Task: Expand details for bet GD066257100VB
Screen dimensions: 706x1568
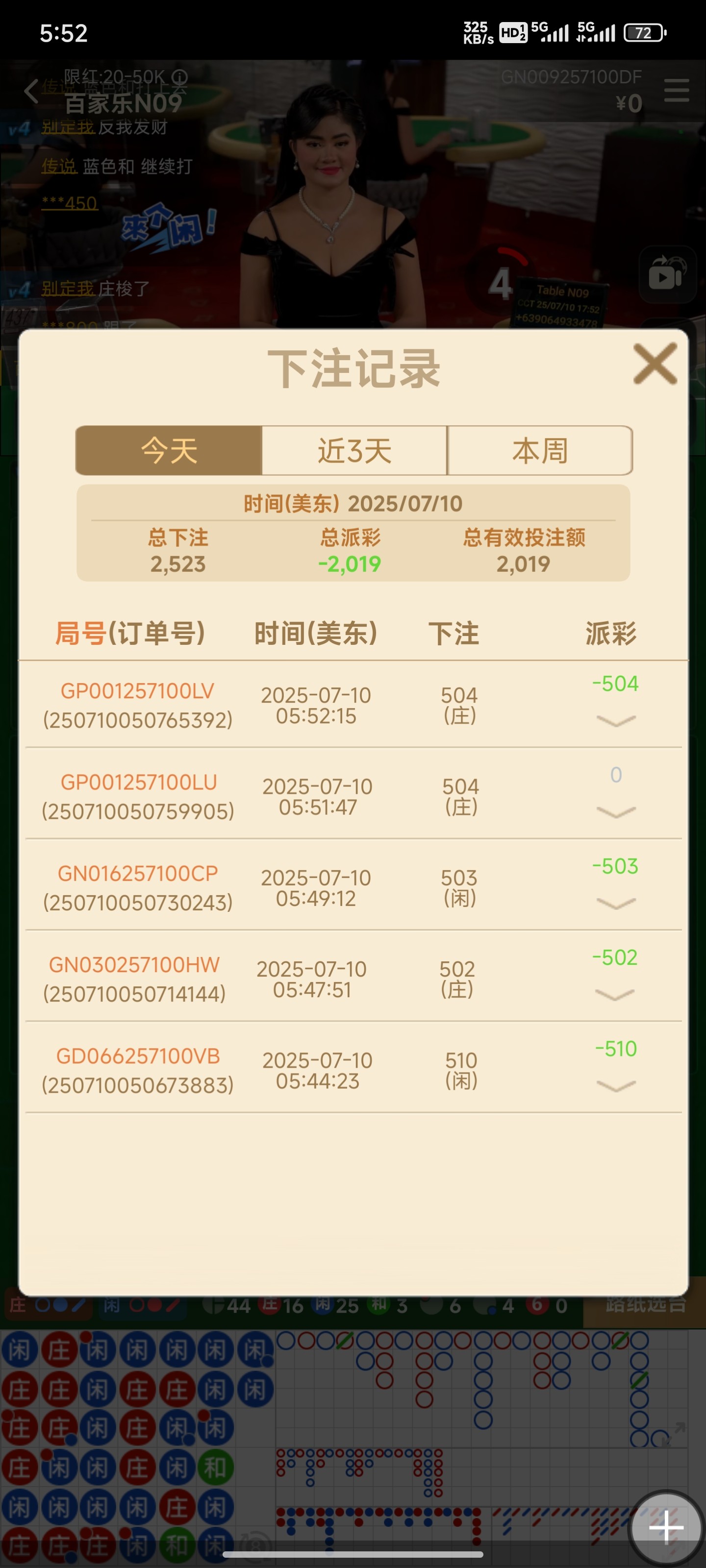Action: point(616,1086)
